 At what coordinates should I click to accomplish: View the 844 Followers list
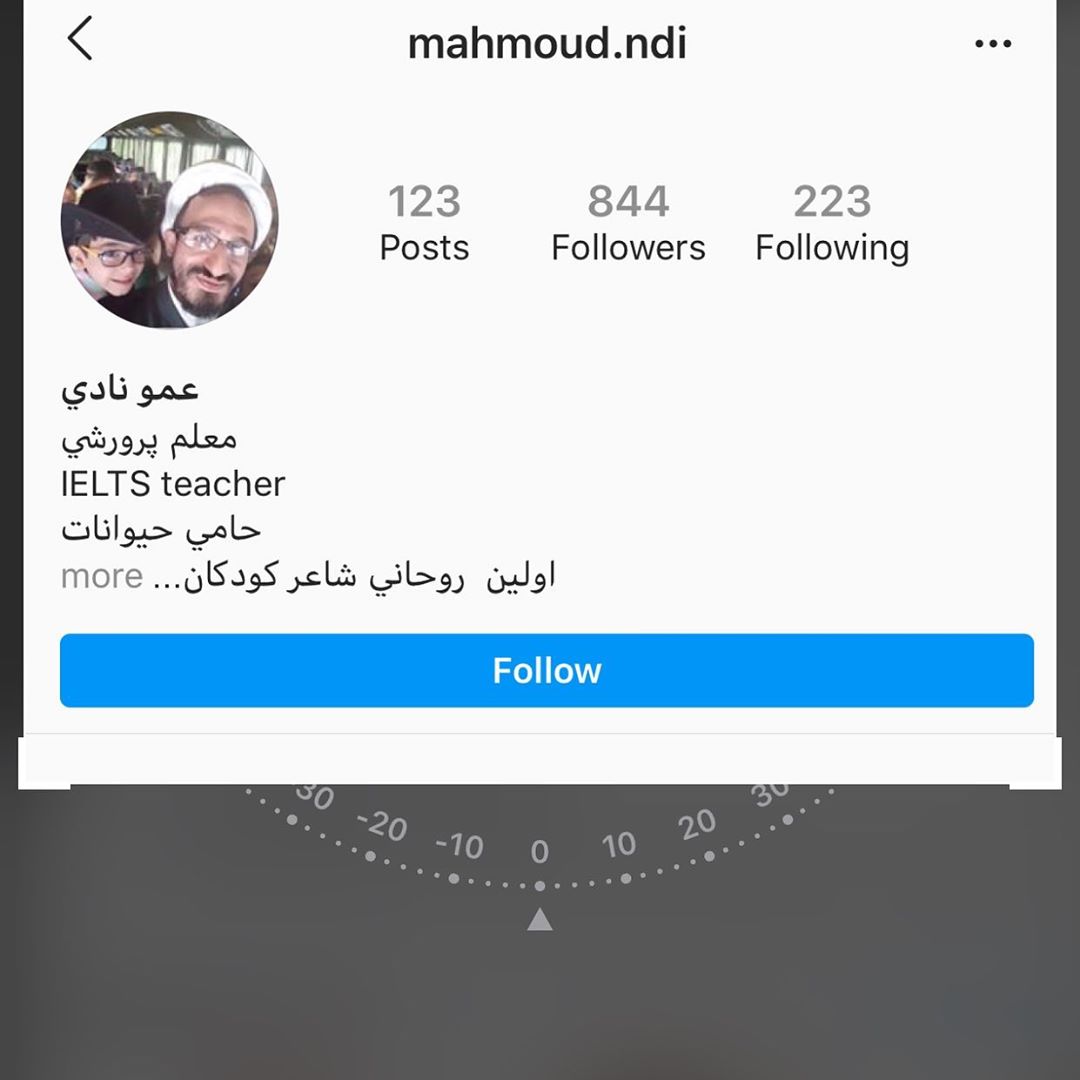pyautogui.click(x=628, y=224)
